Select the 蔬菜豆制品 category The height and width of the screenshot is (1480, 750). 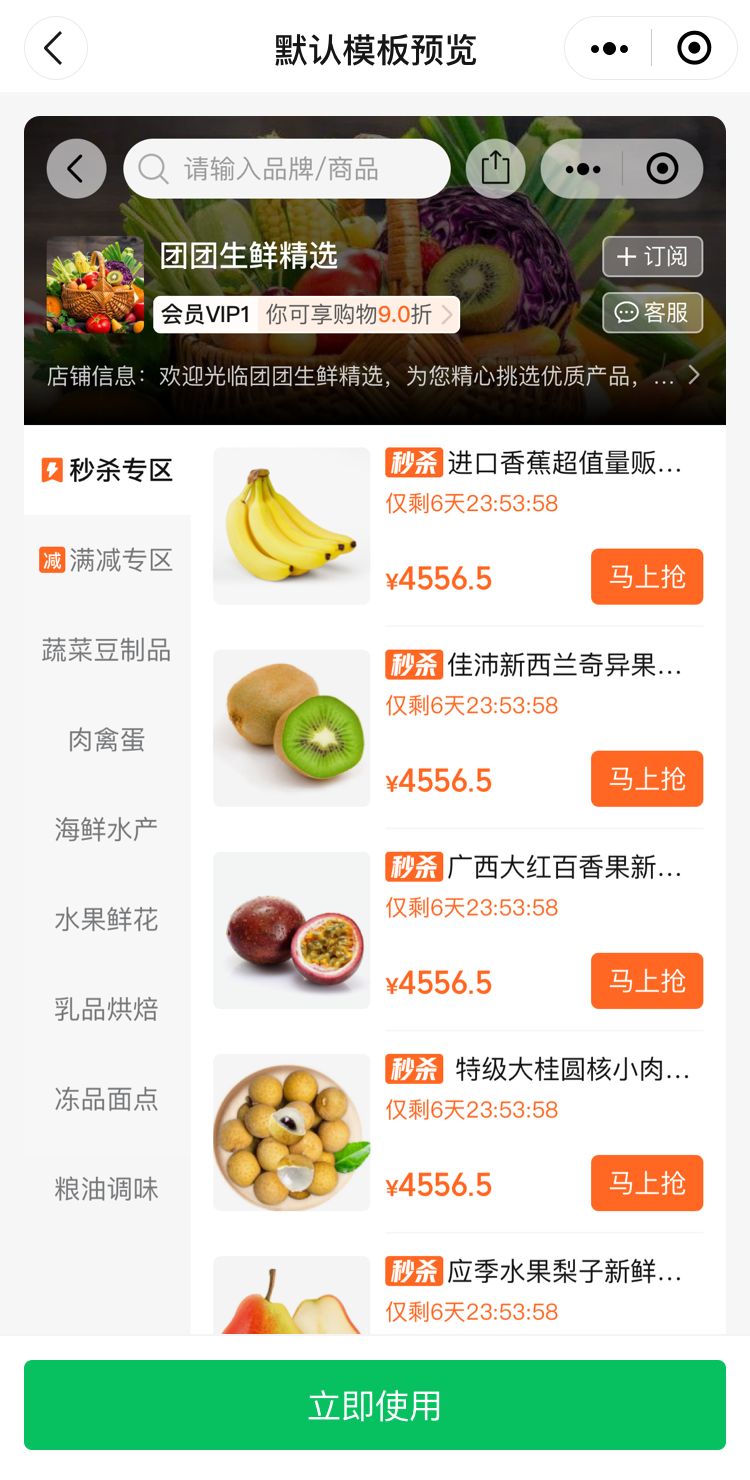107,650
